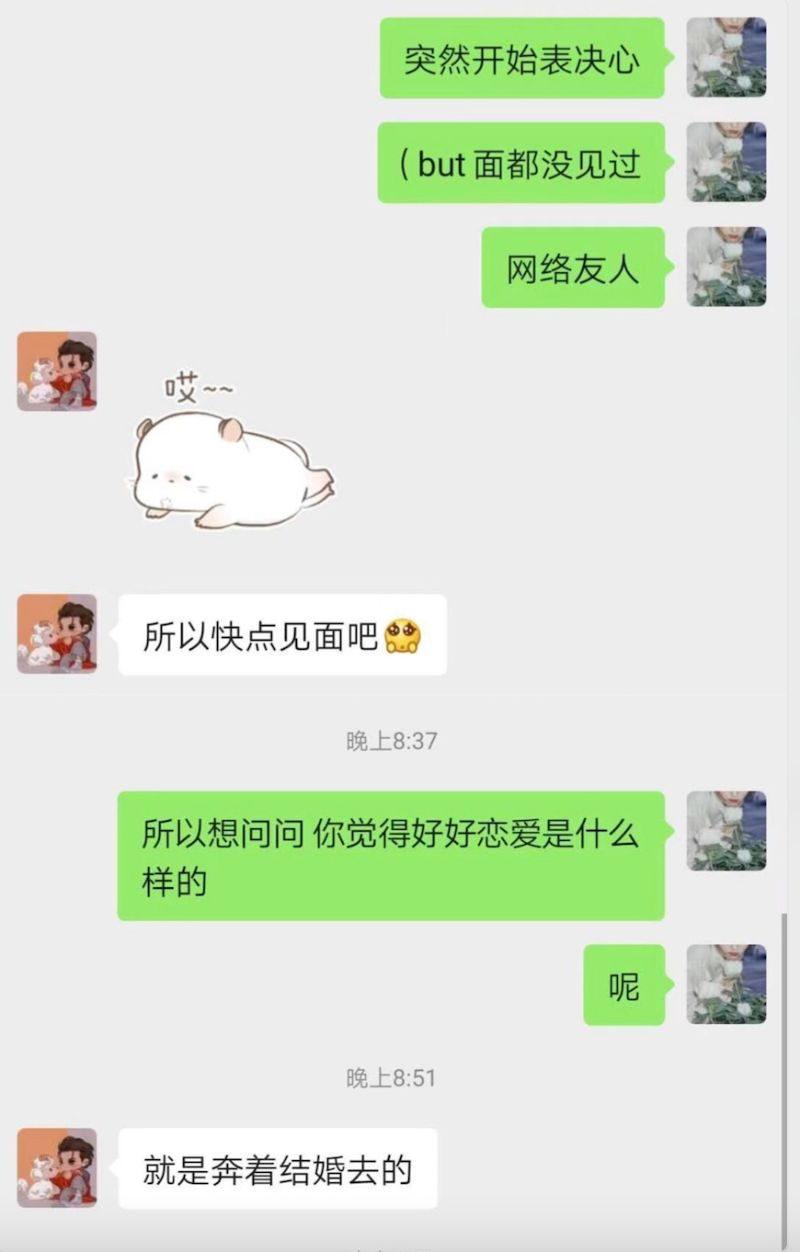This screenshot has height=1252, width=800.
Task: Tap the avatar next to "( but 面都没见过"
Action: [726, 162]
